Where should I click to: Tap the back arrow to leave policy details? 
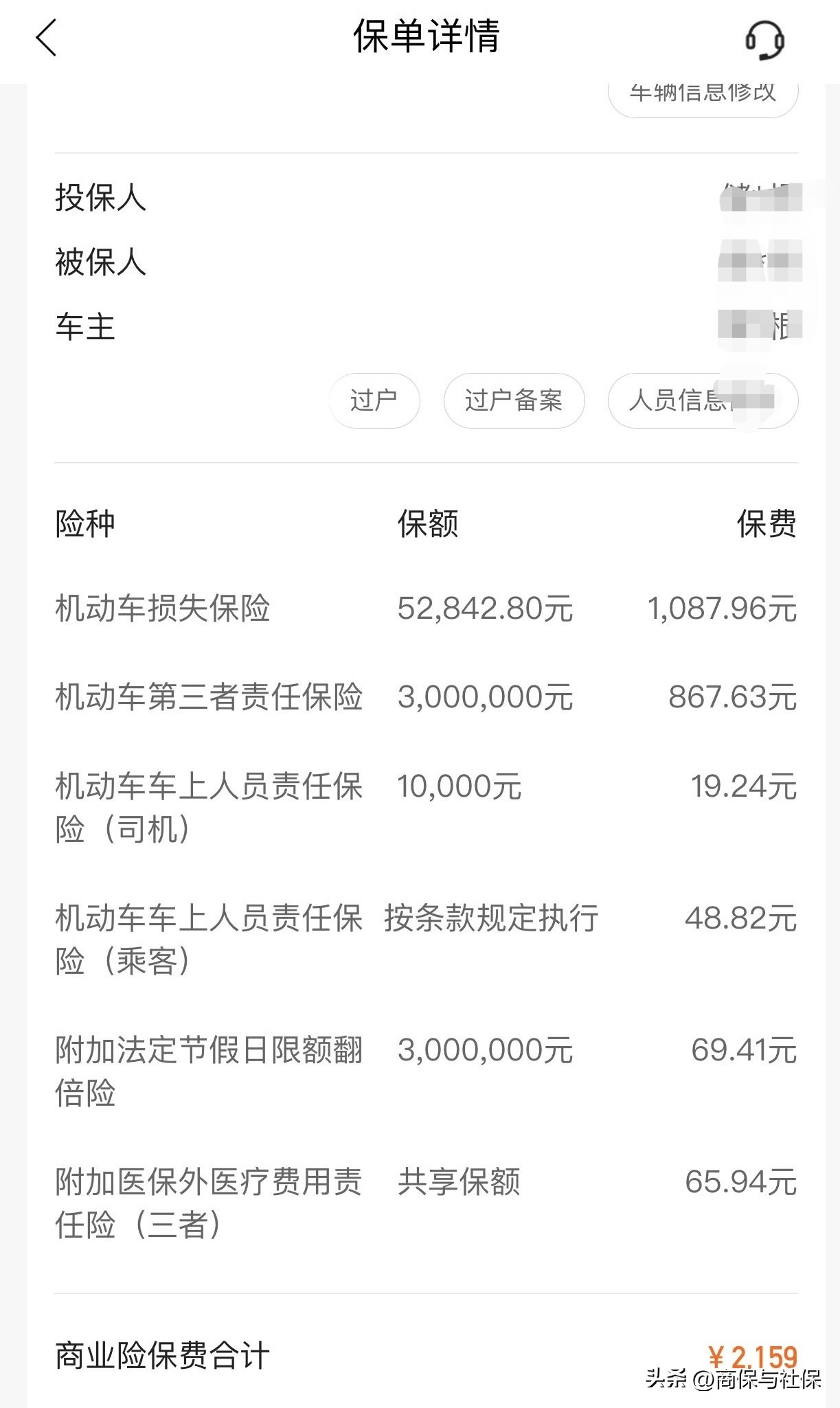(x=43, y=41)
